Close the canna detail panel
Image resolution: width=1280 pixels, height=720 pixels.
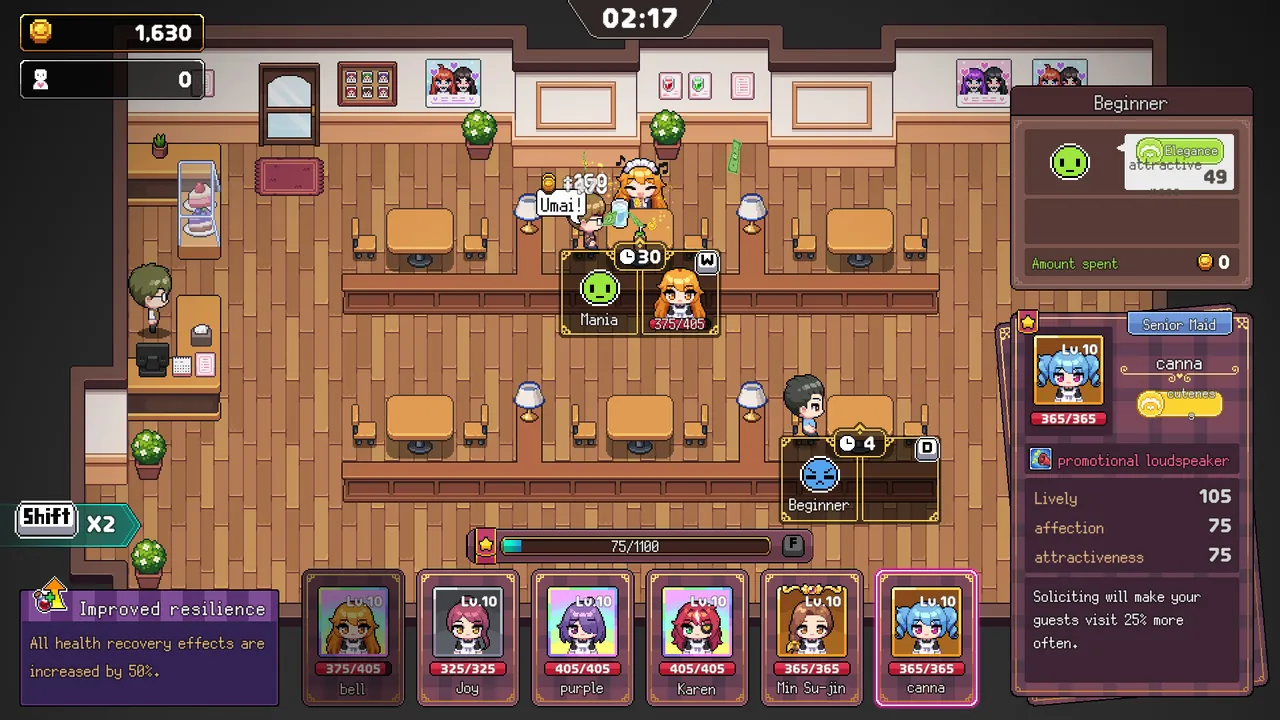click(x=1242, y=324)
